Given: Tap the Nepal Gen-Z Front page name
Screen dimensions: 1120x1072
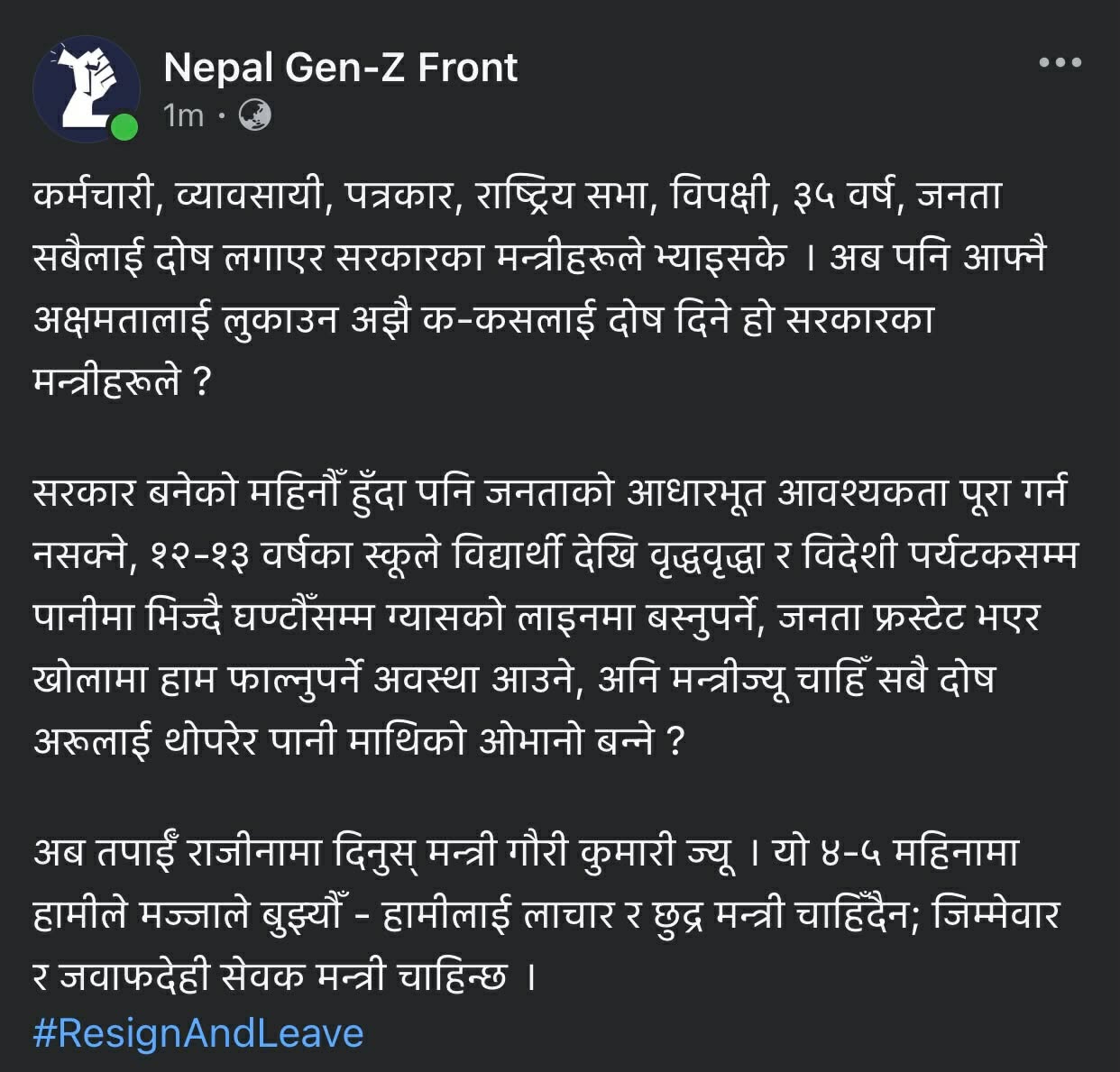Looking at the screenshot, I should [x=341, y=68].
